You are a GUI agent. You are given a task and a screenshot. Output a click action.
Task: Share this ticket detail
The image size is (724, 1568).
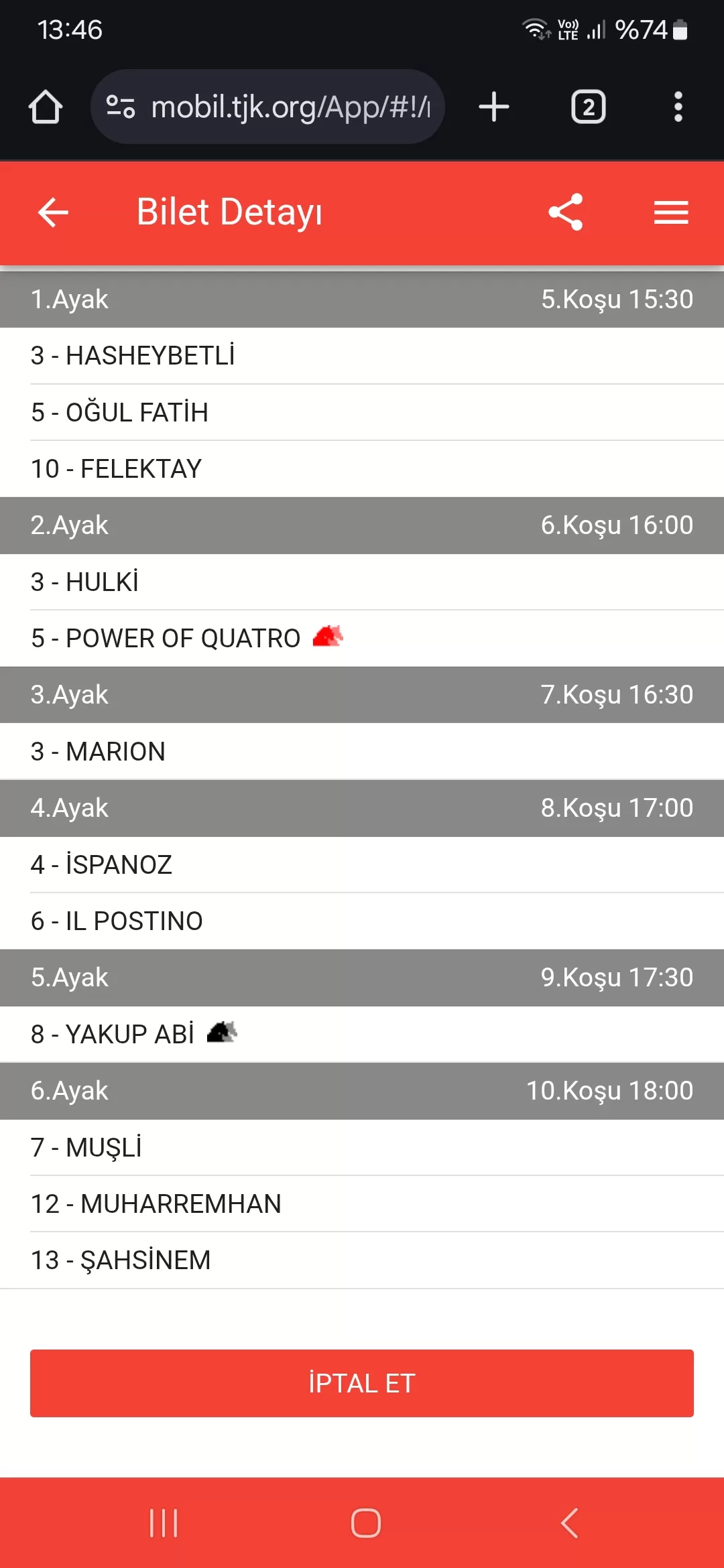pos(566,212)
